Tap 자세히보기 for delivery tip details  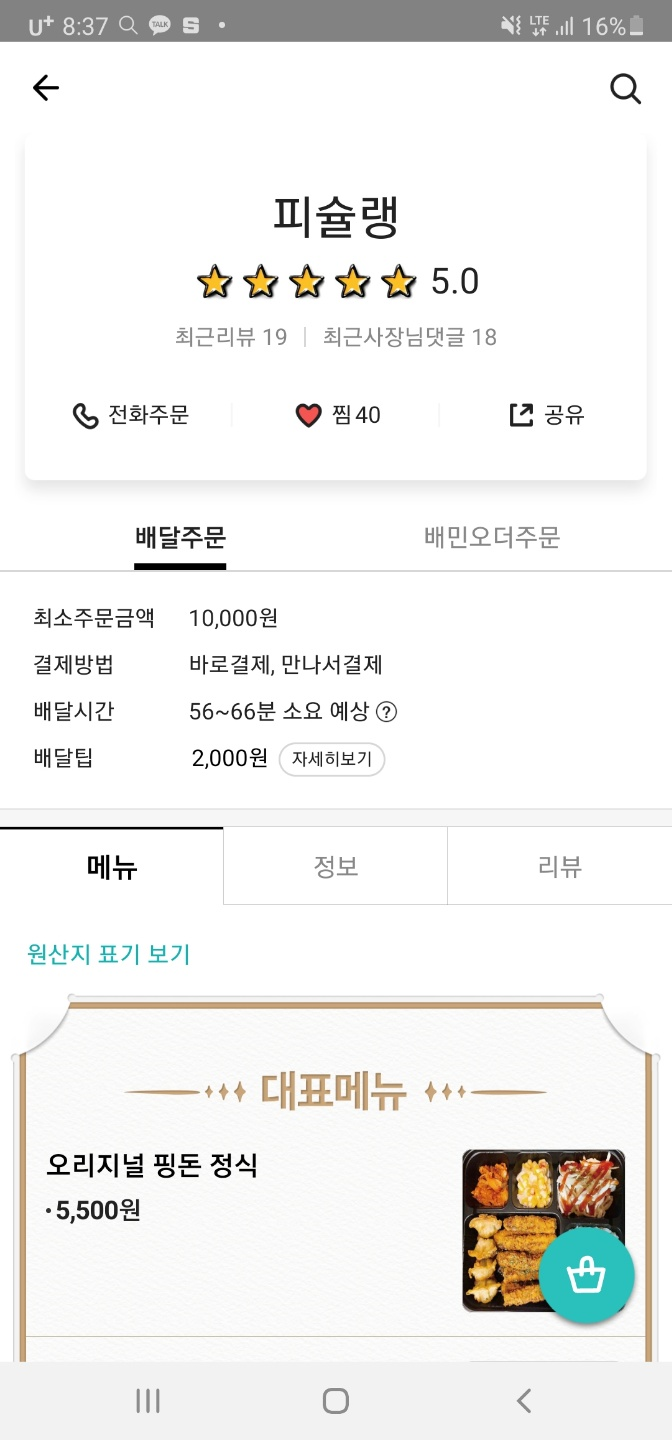(331, 759)
